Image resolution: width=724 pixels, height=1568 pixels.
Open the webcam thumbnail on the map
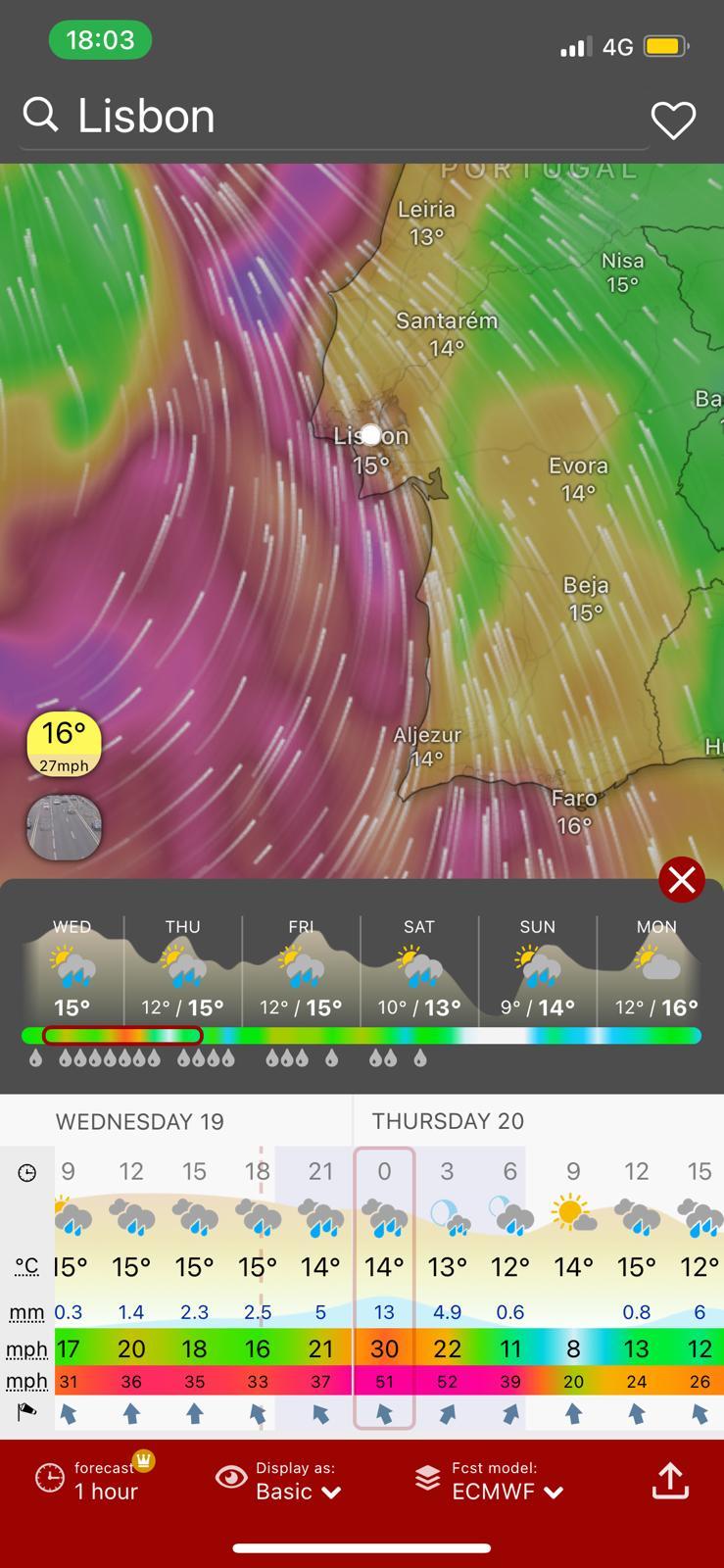(64, 827)
